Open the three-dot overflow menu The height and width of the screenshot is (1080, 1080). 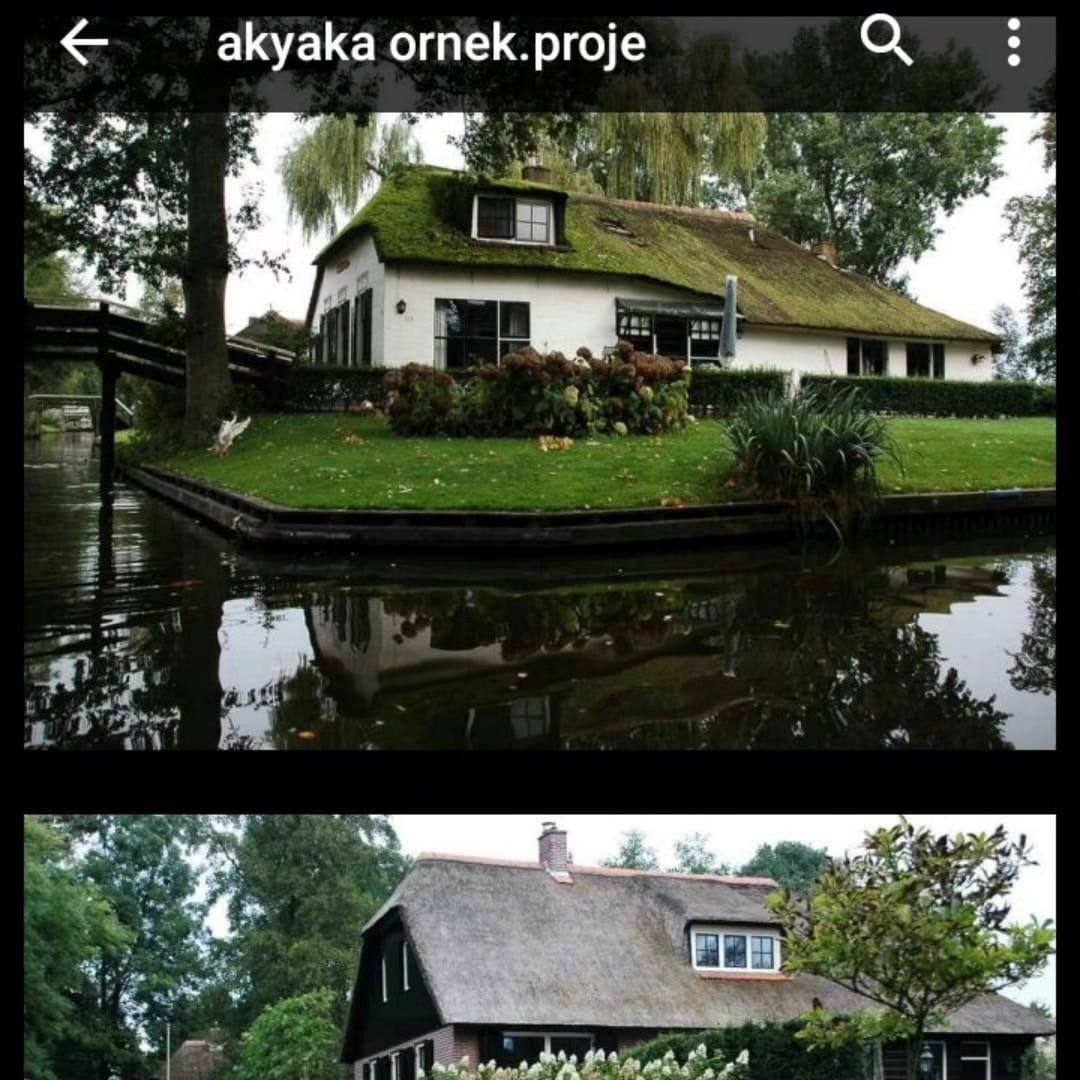click(x=1013, y=42)
